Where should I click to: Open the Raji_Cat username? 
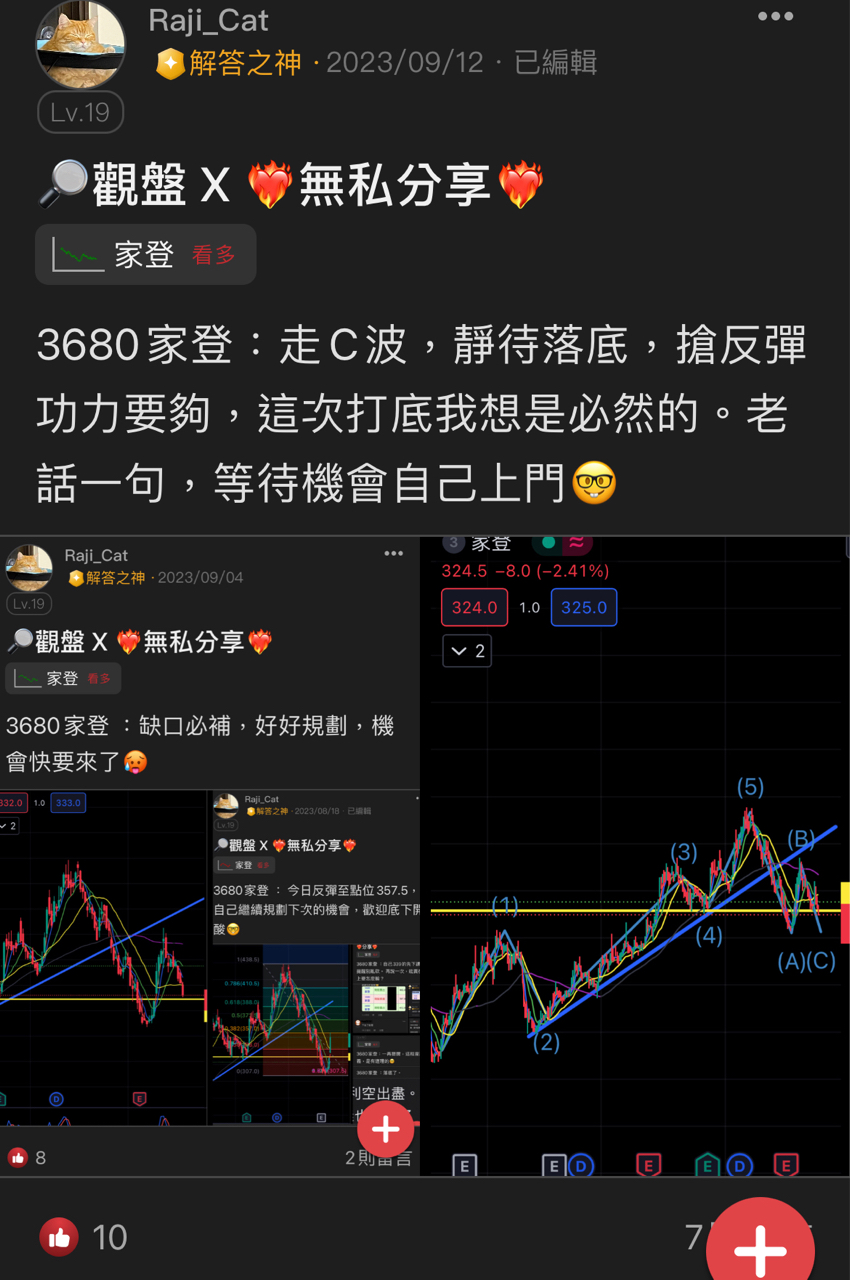[208, 20]
